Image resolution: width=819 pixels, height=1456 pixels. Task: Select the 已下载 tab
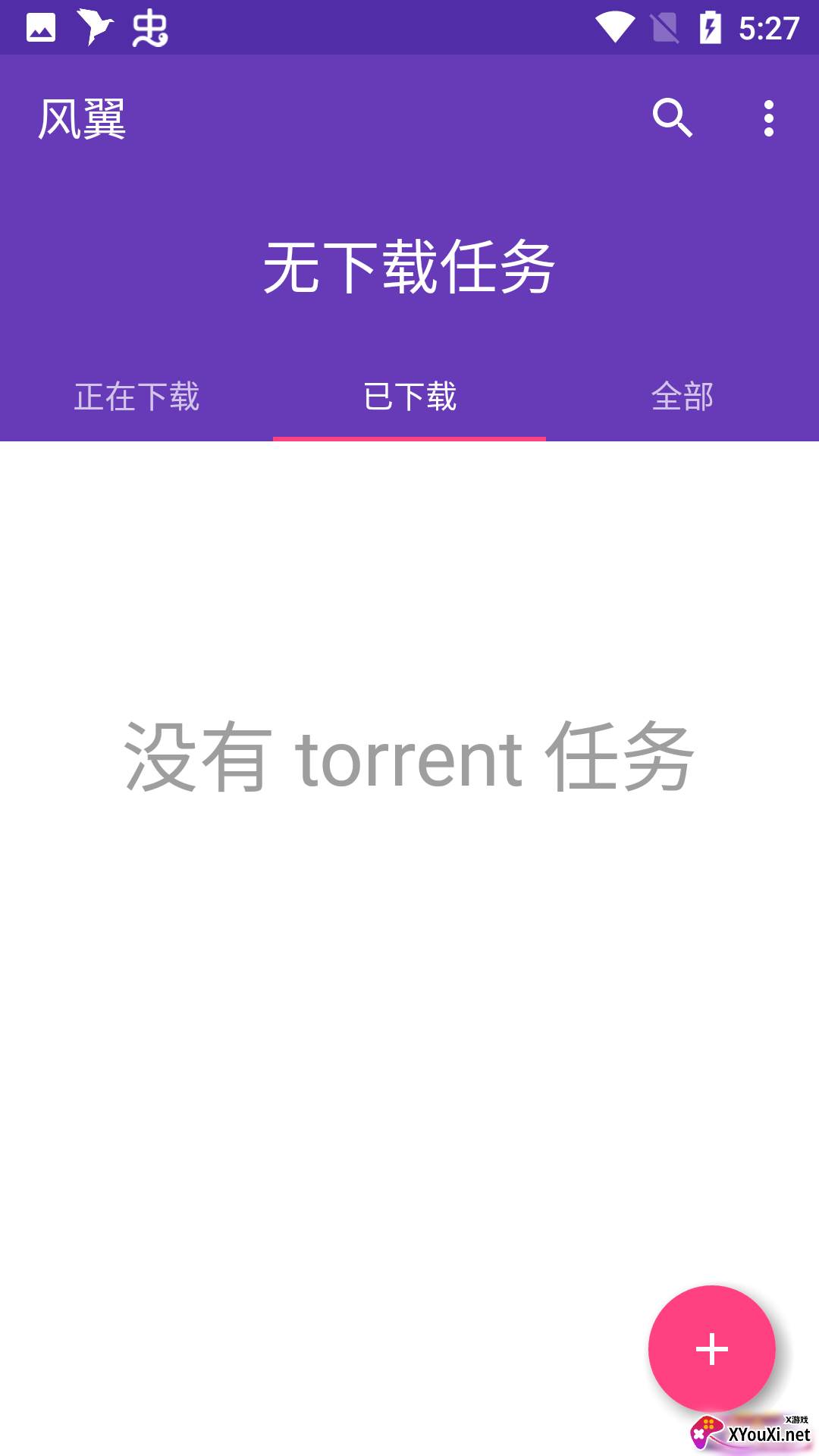409,397
